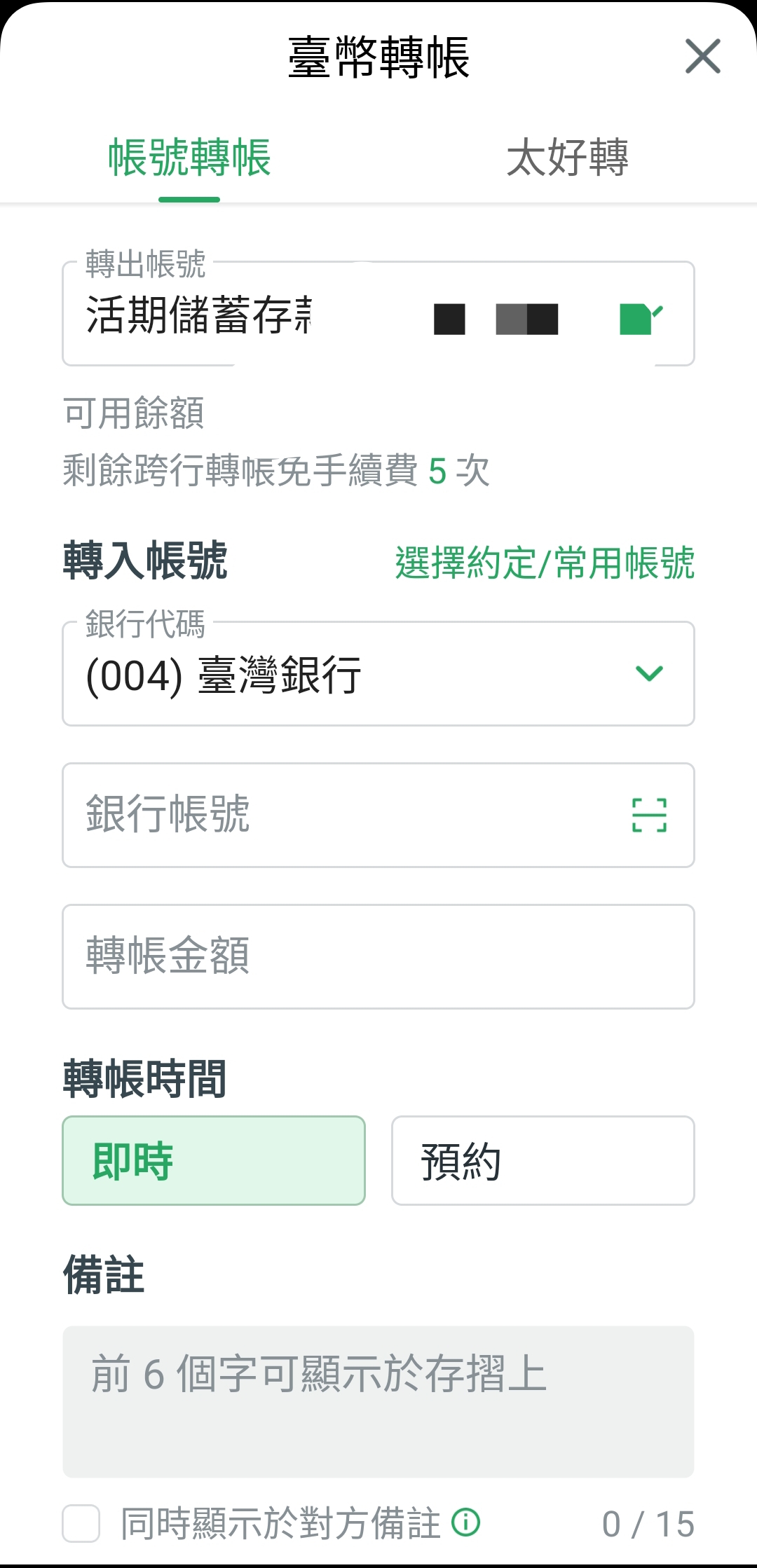Focus the 備註 memo text box
Screen dimensions: 757x1568
pos(378,1401)
